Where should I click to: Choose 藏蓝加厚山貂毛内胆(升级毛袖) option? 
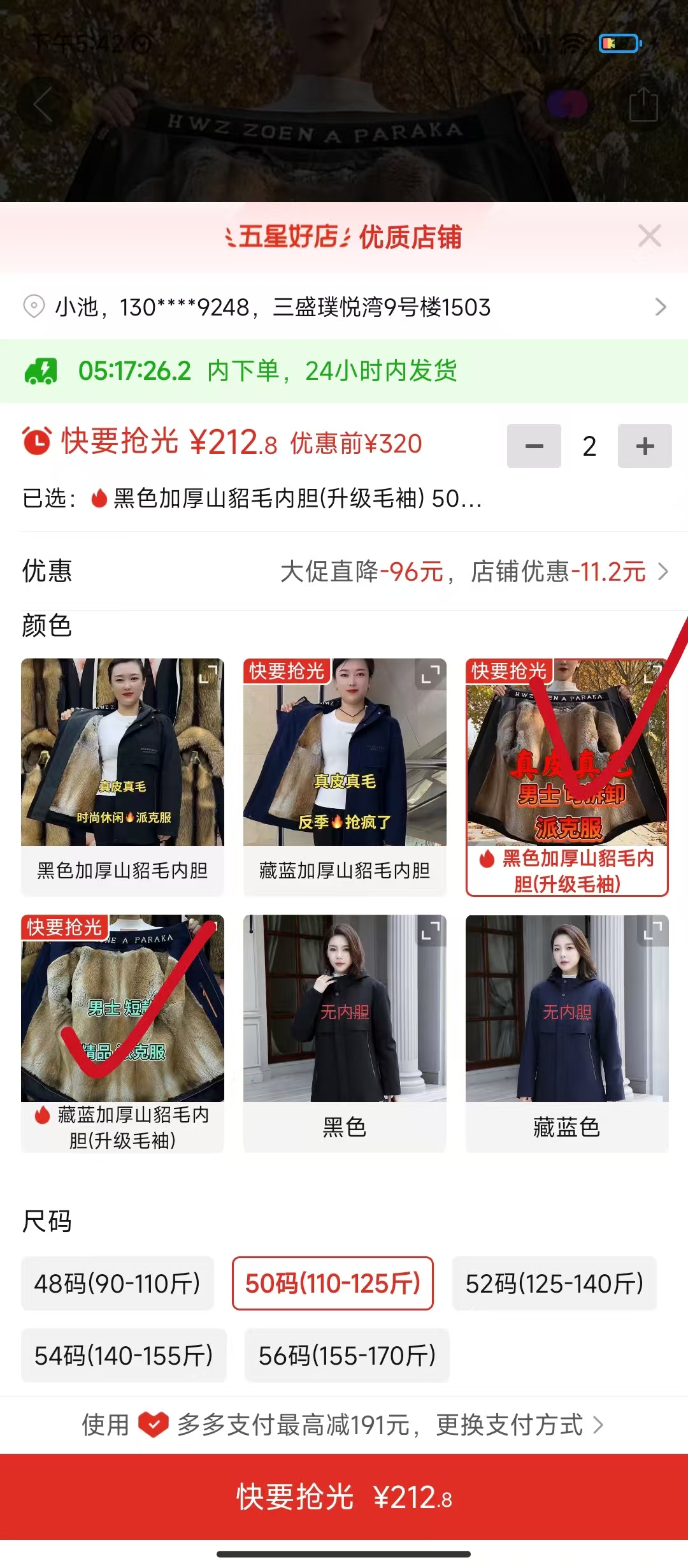click(122, 1033)
